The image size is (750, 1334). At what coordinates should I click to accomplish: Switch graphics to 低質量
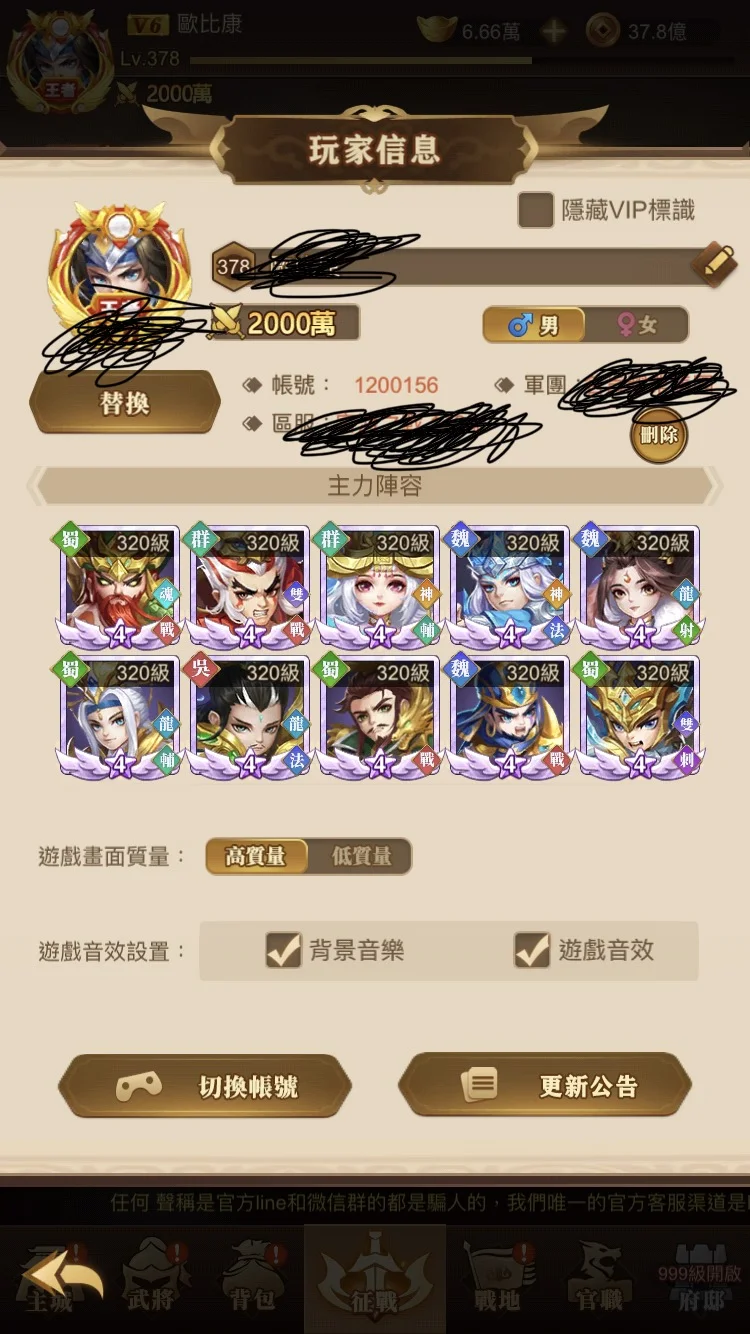(x=361, y=856)
